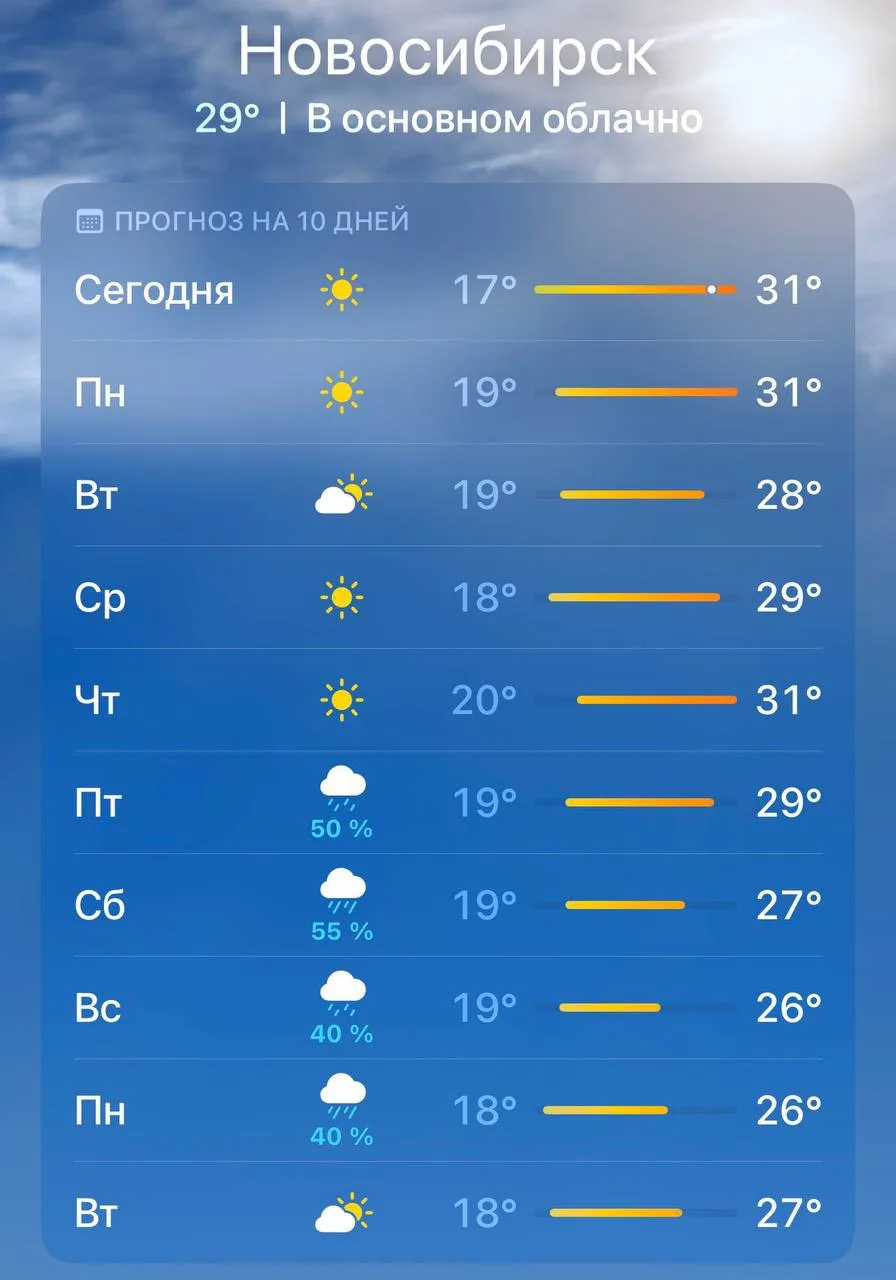Image resolution: width=896 pixels, height=1280 pixels.
Task: Select the Вт row with 27° high
Action: point(448,1213)
